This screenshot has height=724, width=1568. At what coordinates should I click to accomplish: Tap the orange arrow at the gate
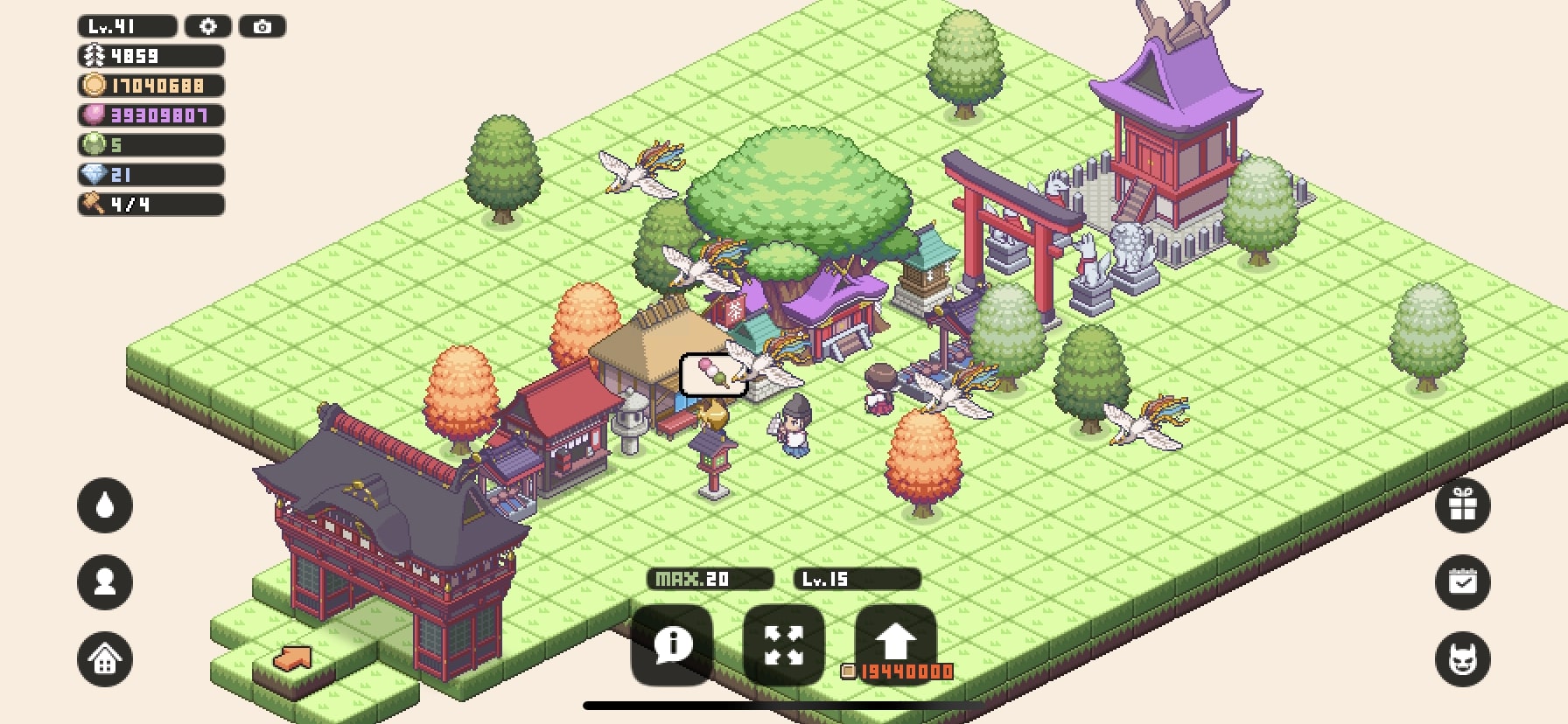click(x=293, y=658)
